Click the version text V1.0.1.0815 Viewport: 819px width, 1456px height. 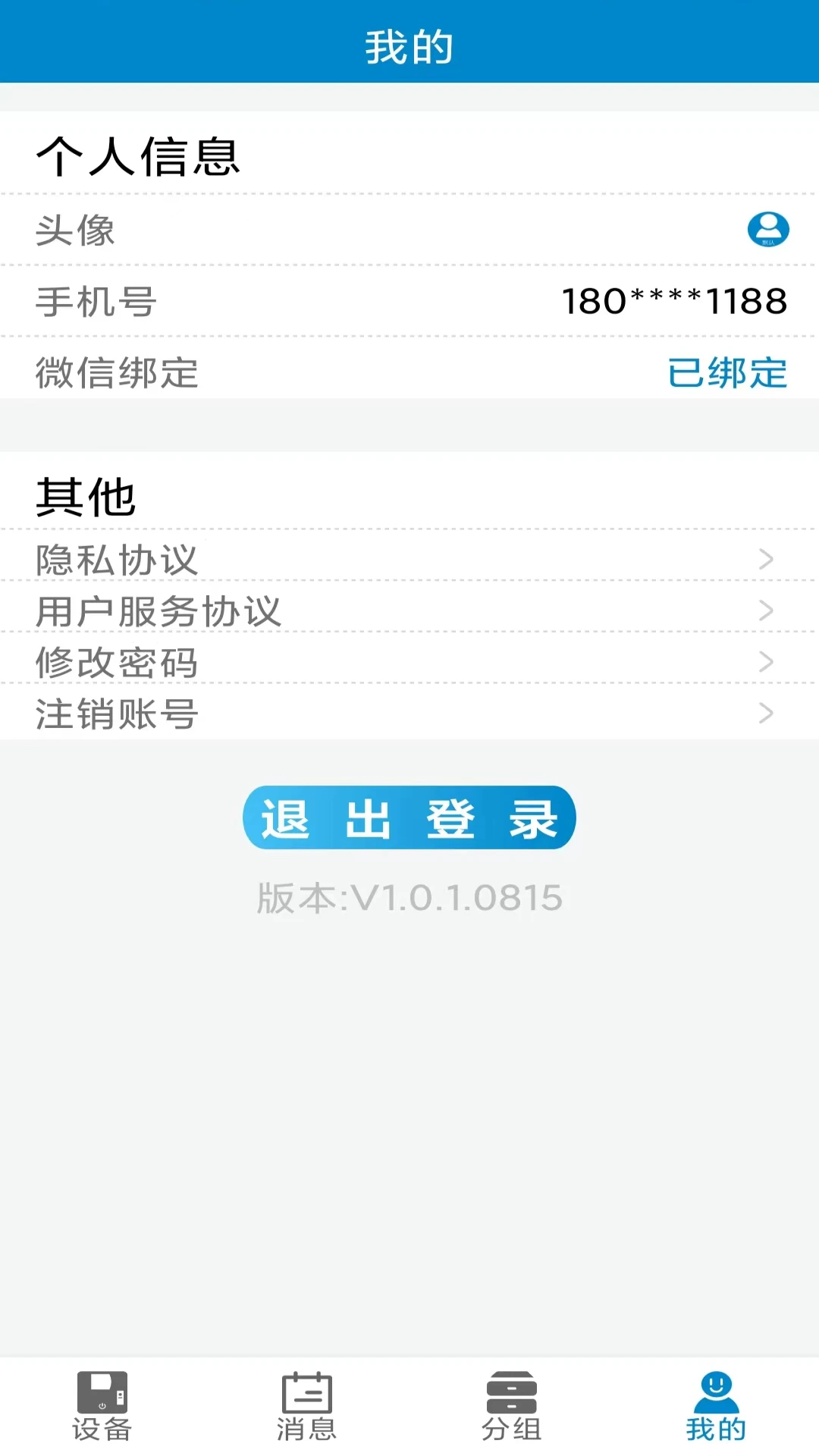[x=409, y=896]
